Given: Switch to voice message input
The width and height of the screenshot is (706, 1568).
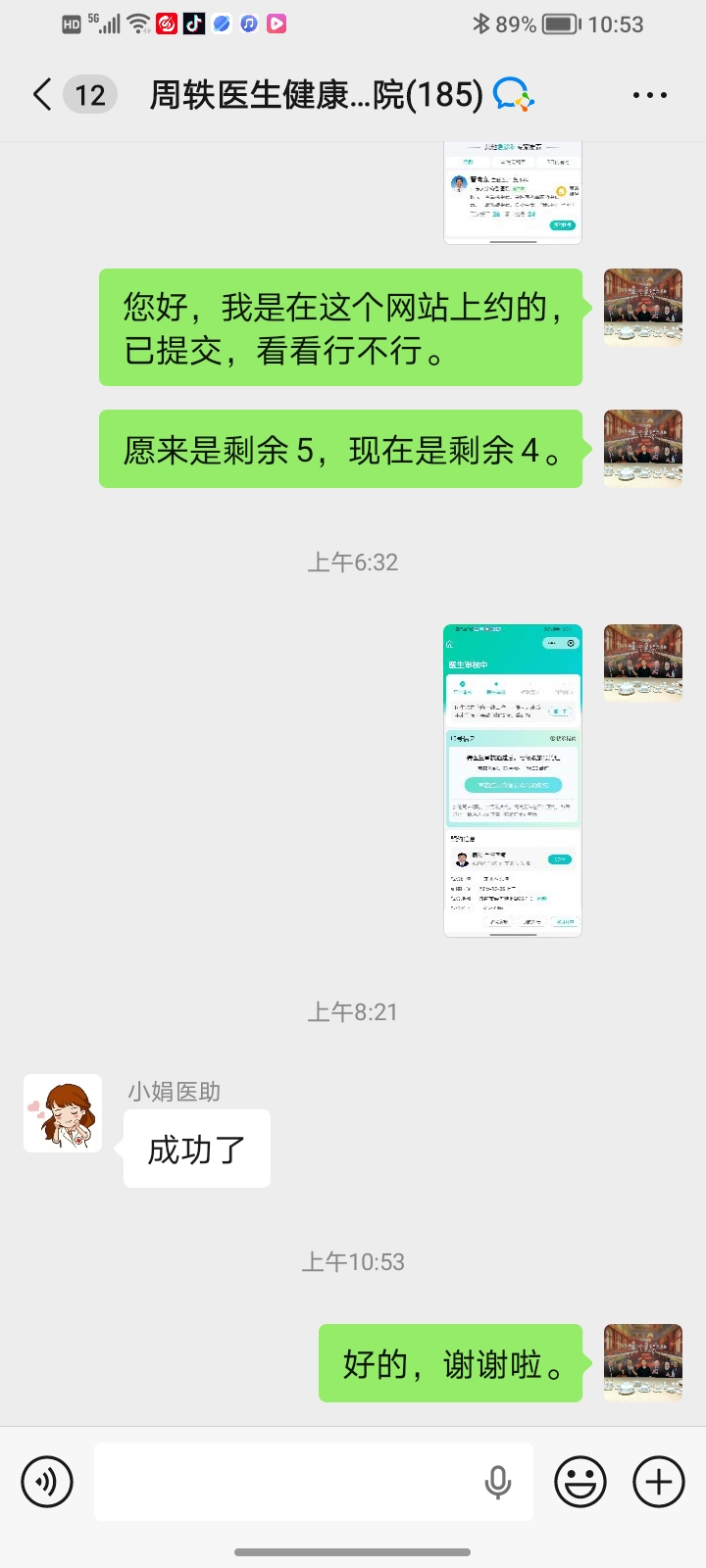Looking at the screenshot, I should click(47, 1482).
